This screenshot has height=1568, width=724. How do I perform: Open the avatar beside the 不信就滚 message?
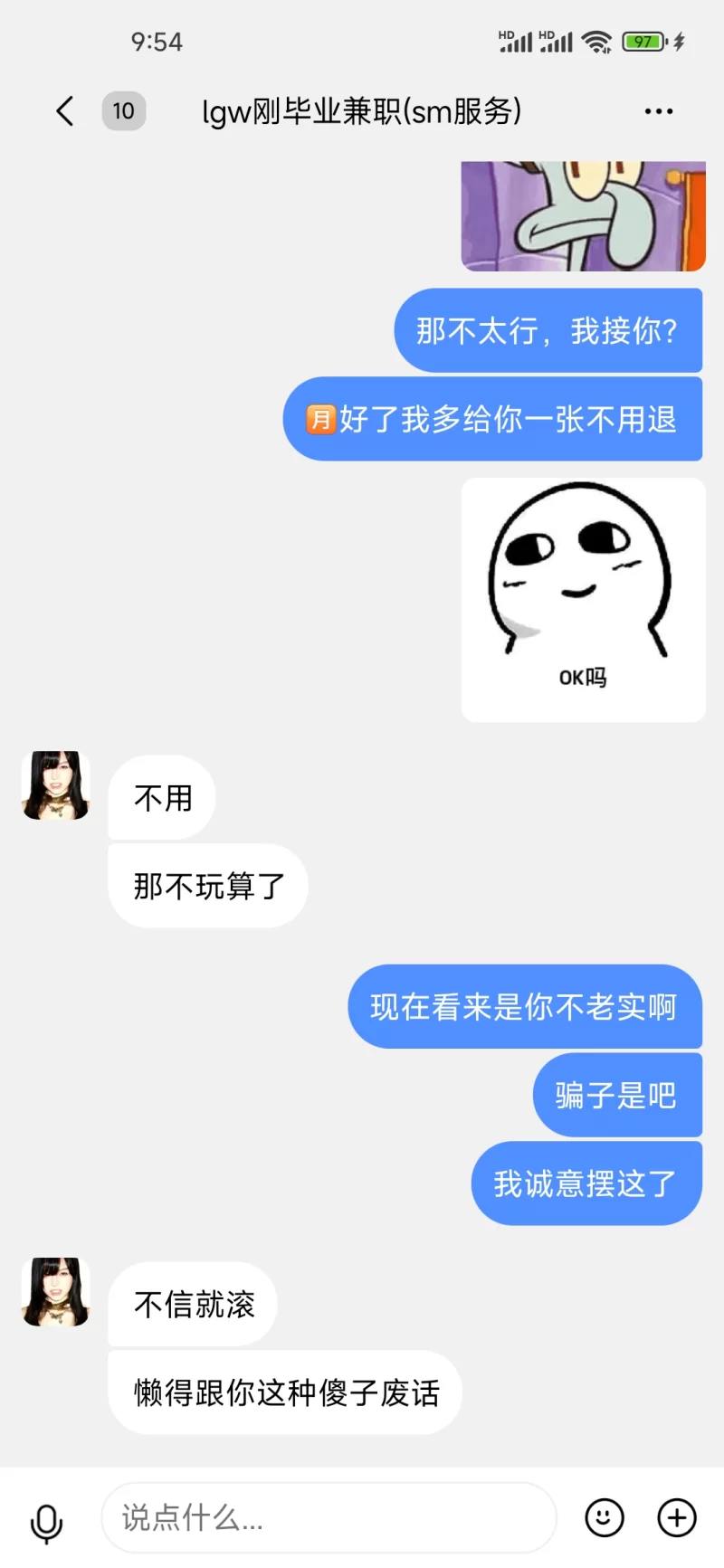(56, 1292)
